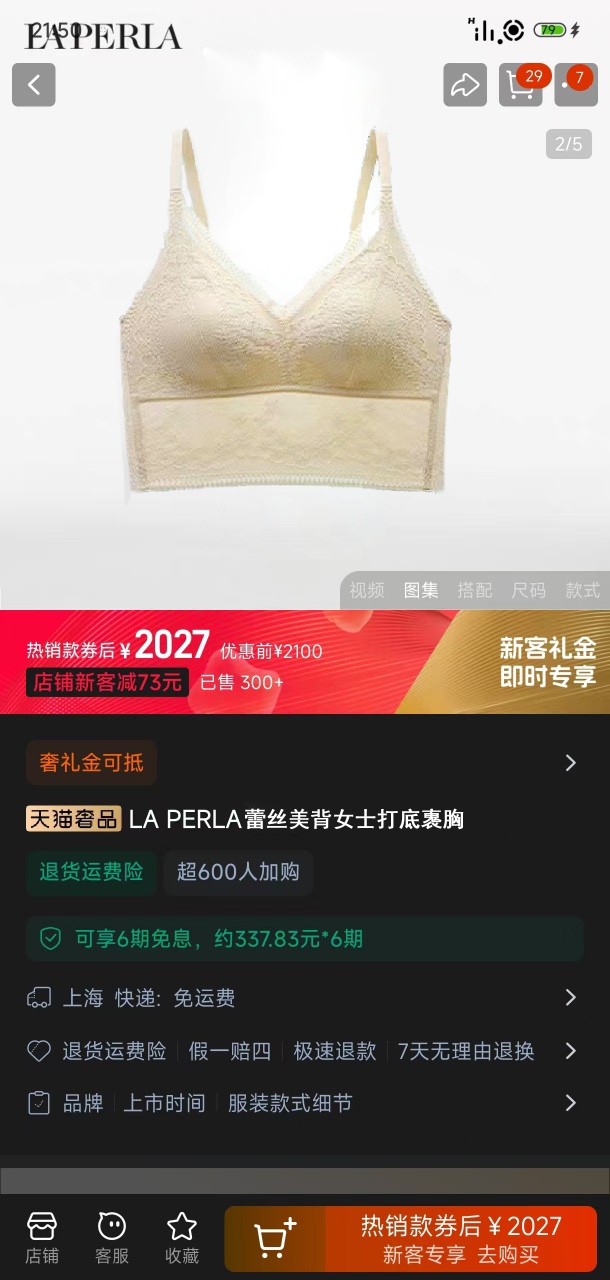Buy now at 热销款券后 ¥2027
This screenshot has width=610, height=1280.
[460, 1239]
